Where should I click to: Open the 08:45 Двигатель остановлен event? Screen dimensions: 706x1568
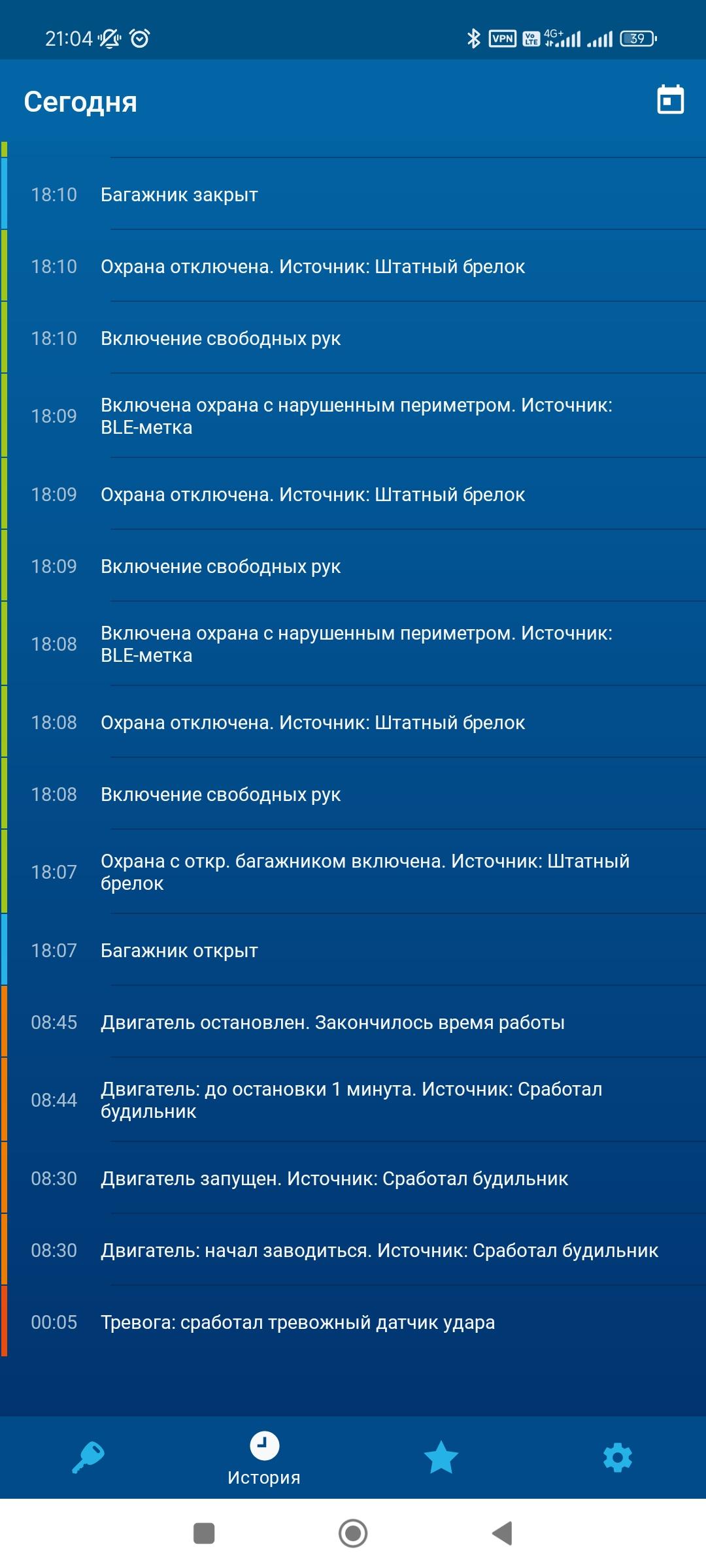click(x=332, y=1022)
